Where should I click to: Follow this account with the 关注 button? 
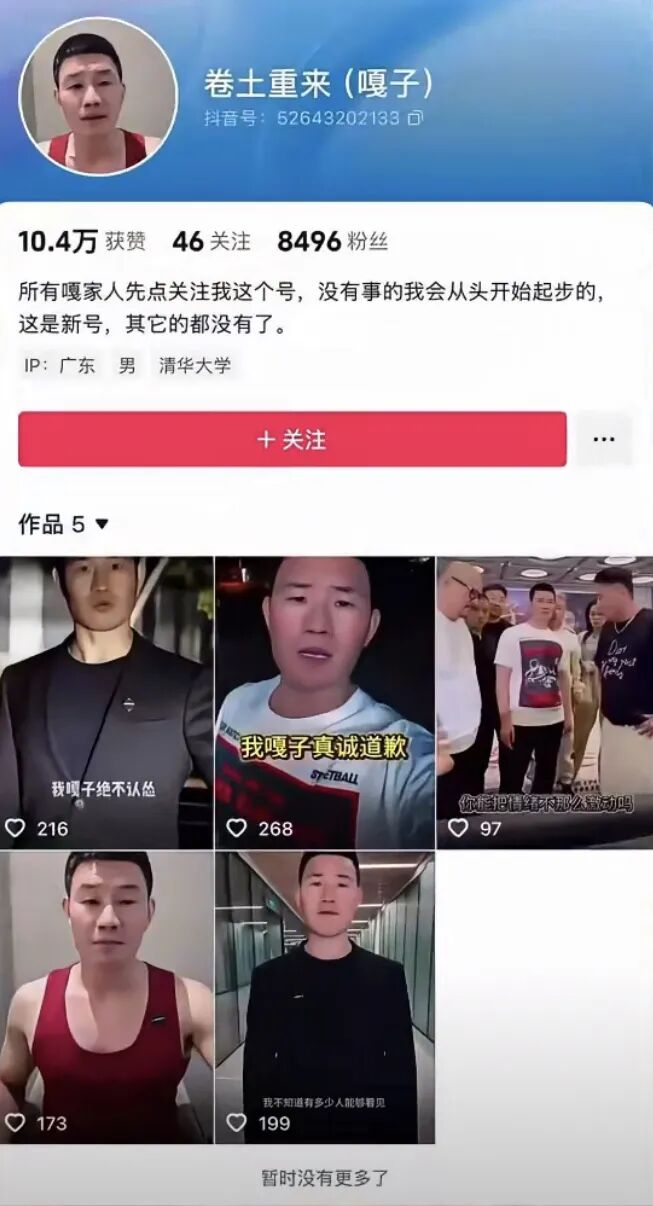[292, 439]
